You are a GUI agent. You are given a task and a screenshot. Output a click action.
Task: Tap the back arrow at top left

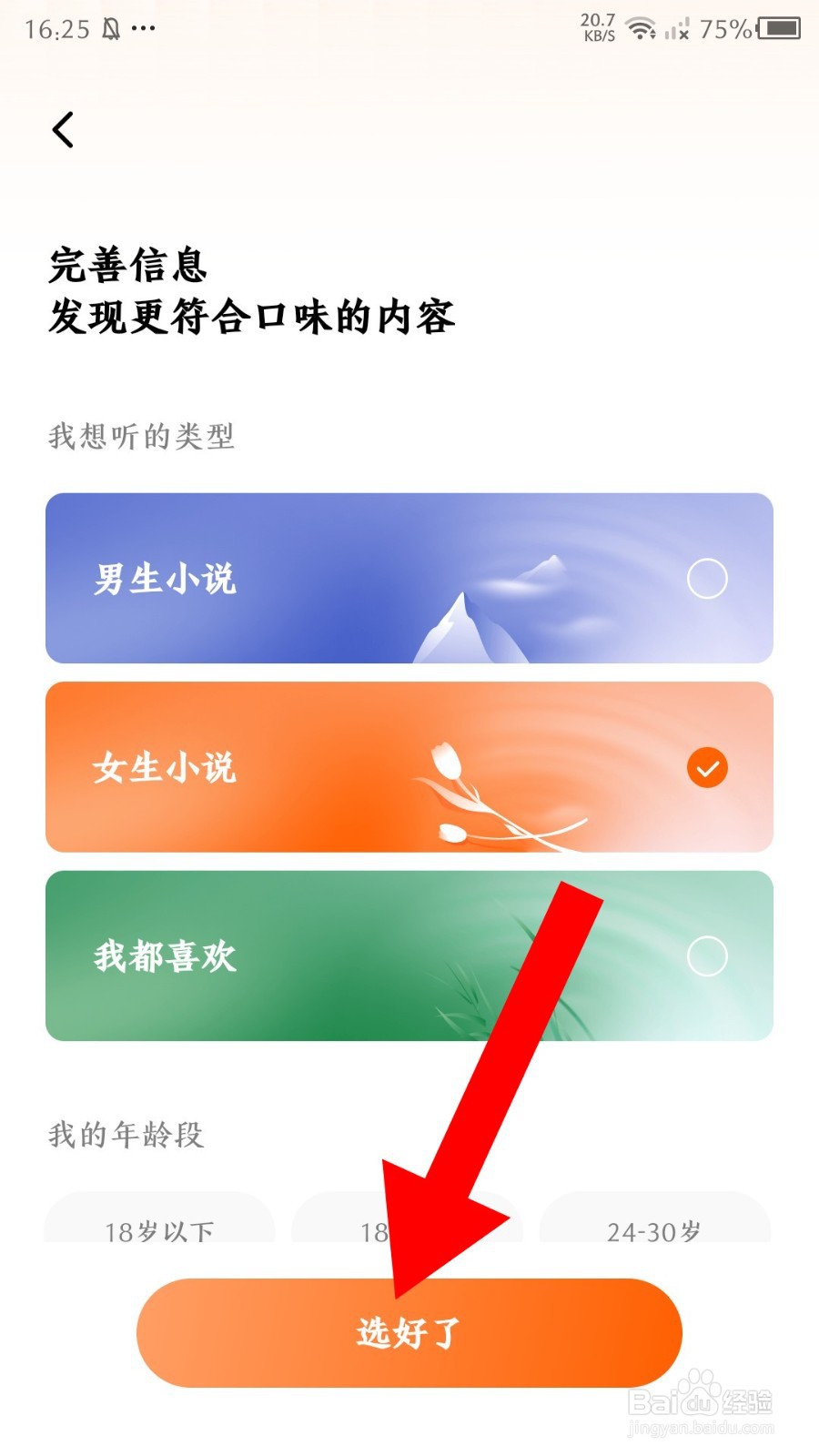[x=62, y=129]
